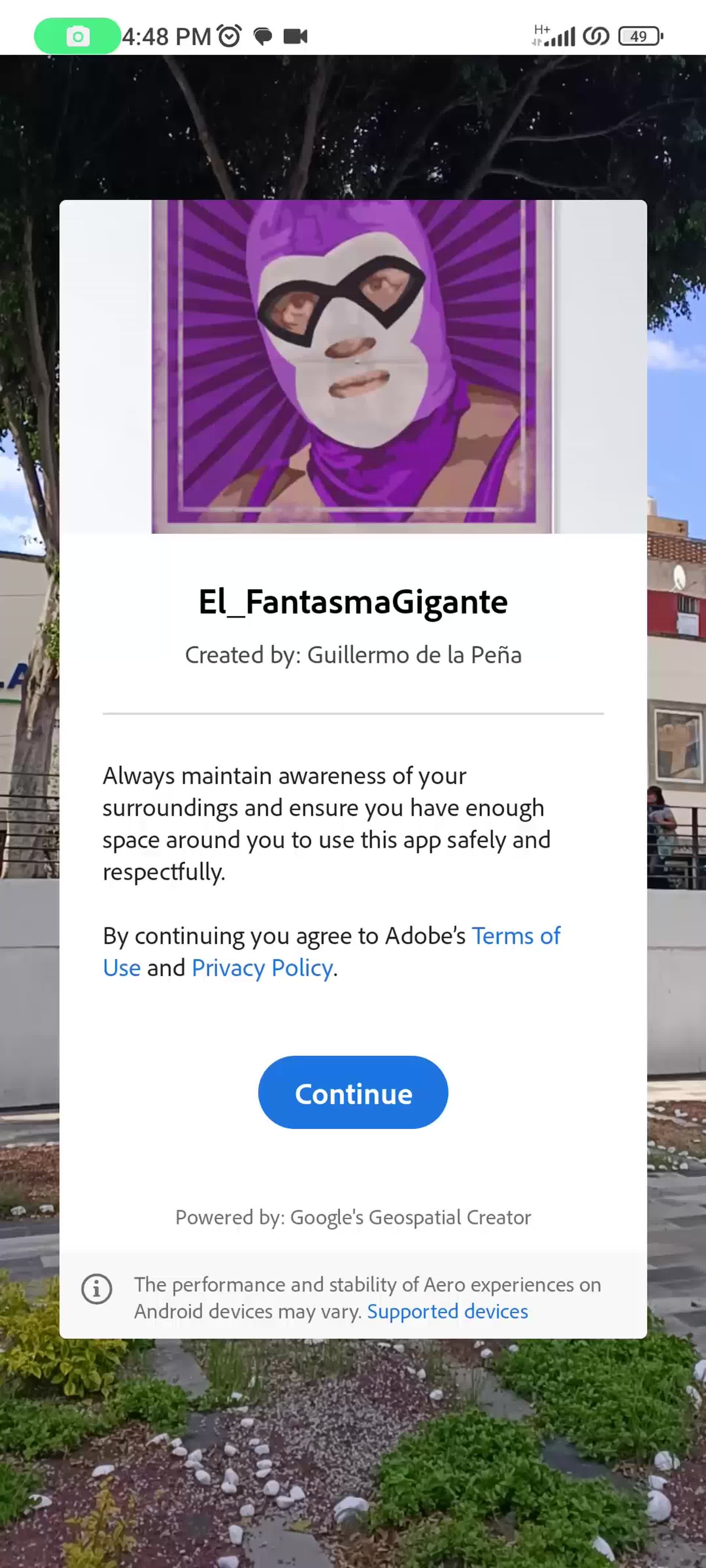Tap the video camera icon in status bar
The image size is (706, 1568).
(295, 36)
